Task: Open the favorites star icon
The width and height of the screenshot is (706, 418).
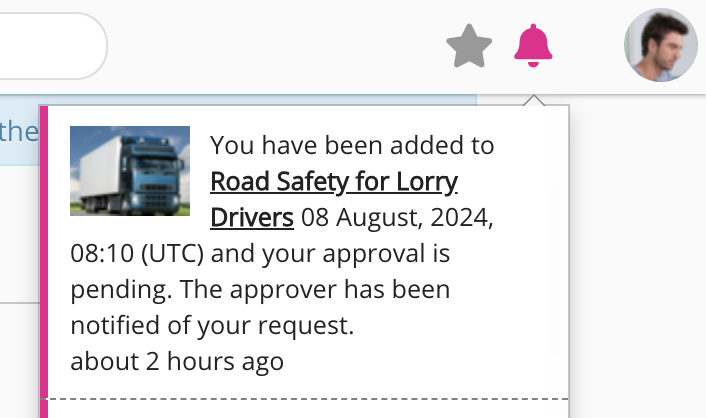Action: tap(469, 46)
